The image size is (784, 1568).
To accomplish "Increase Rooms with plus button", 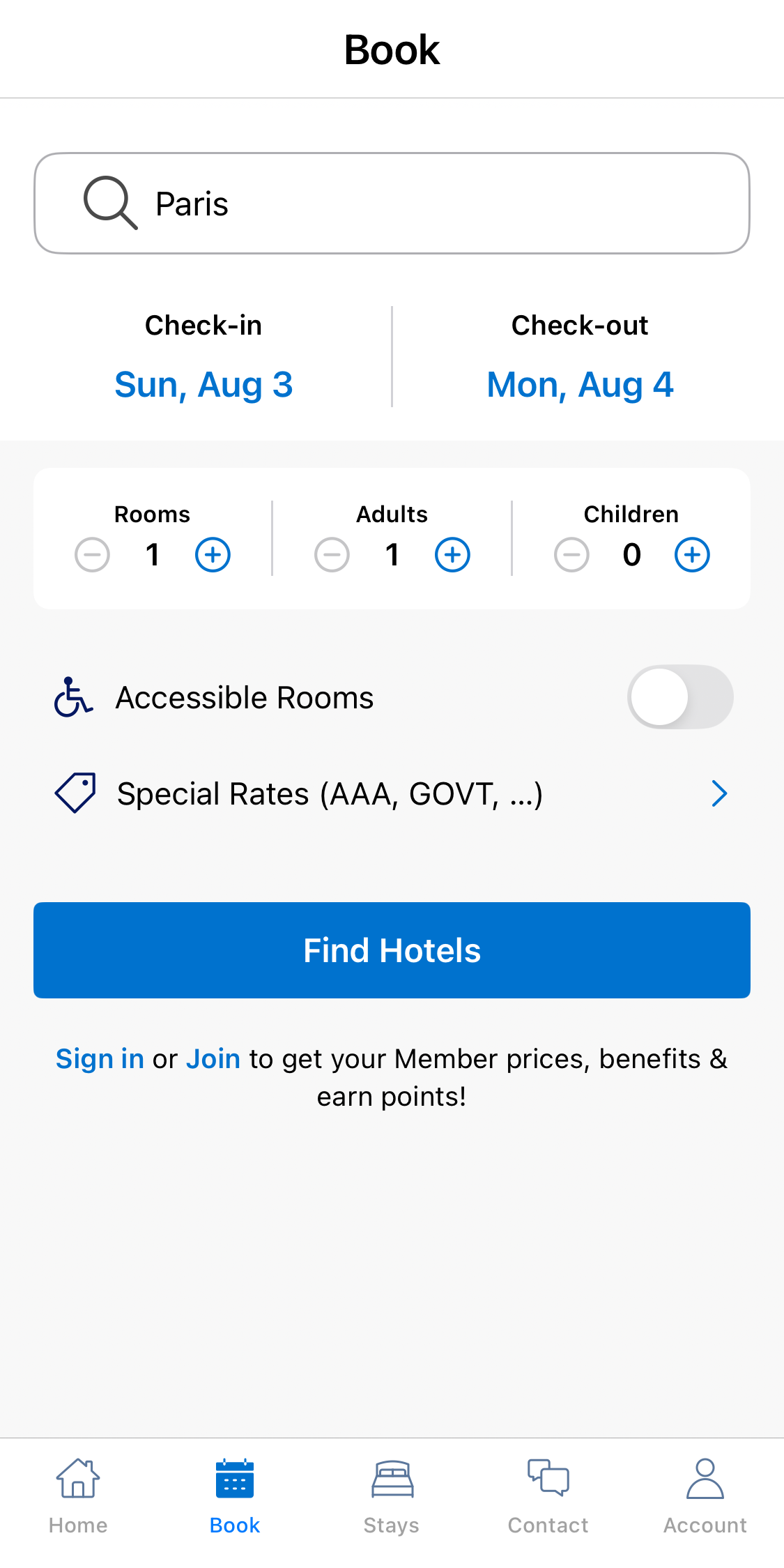I will pos(213,554).
